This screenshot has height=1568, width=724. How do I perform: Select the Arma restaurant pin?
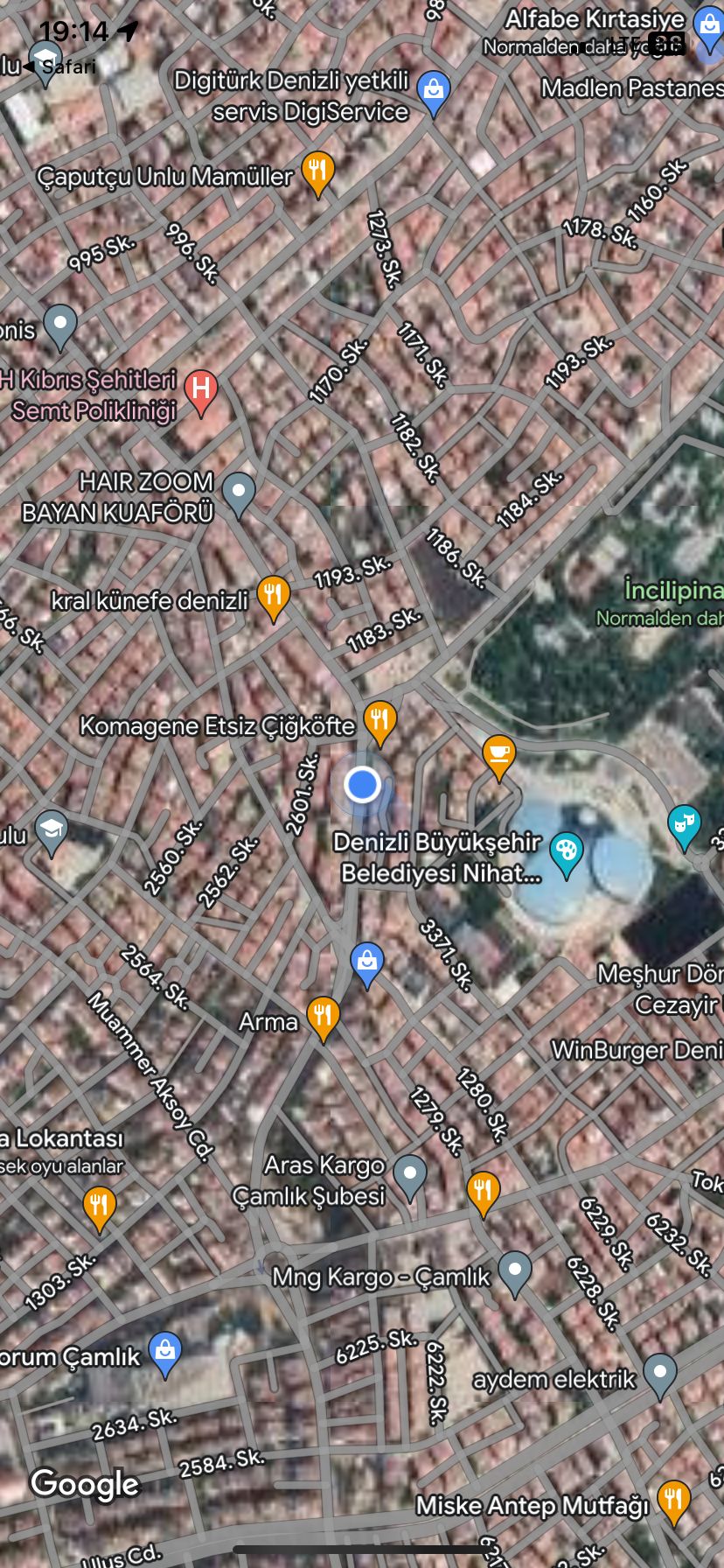(x=324, y=1017)
